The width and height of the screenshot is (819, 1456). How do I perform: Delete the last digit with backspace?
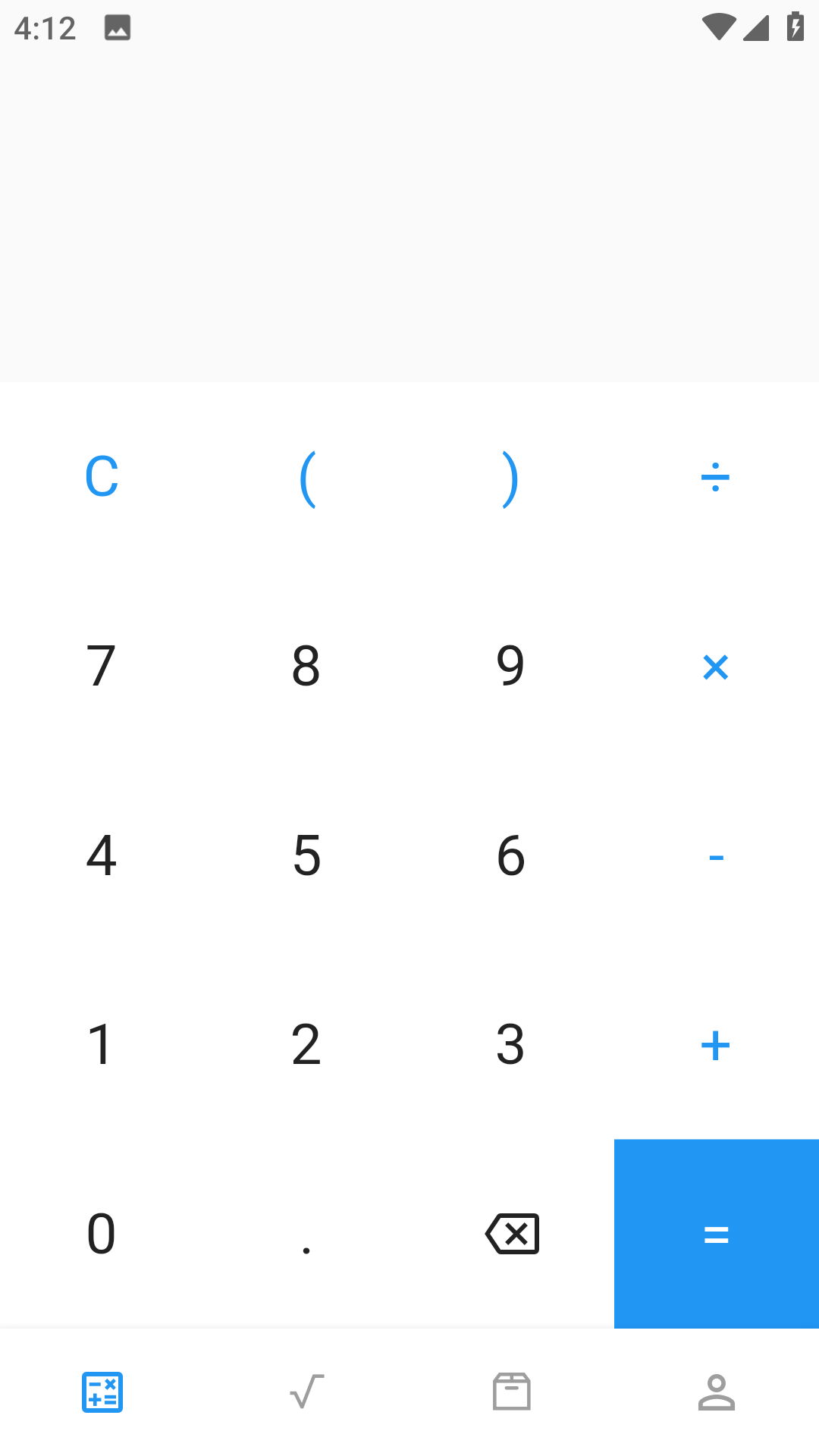pyautogui.click(x=512, y=1234)
